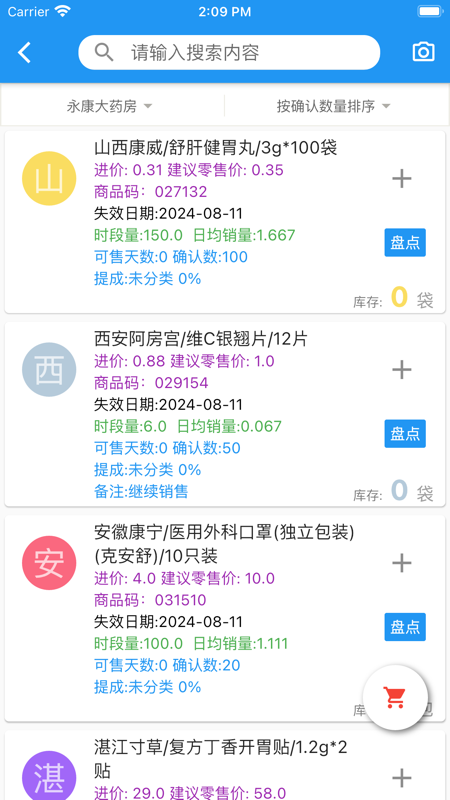Tap 盘点 for 西安阿房宫 维C银翘片

tap(405, 434)
